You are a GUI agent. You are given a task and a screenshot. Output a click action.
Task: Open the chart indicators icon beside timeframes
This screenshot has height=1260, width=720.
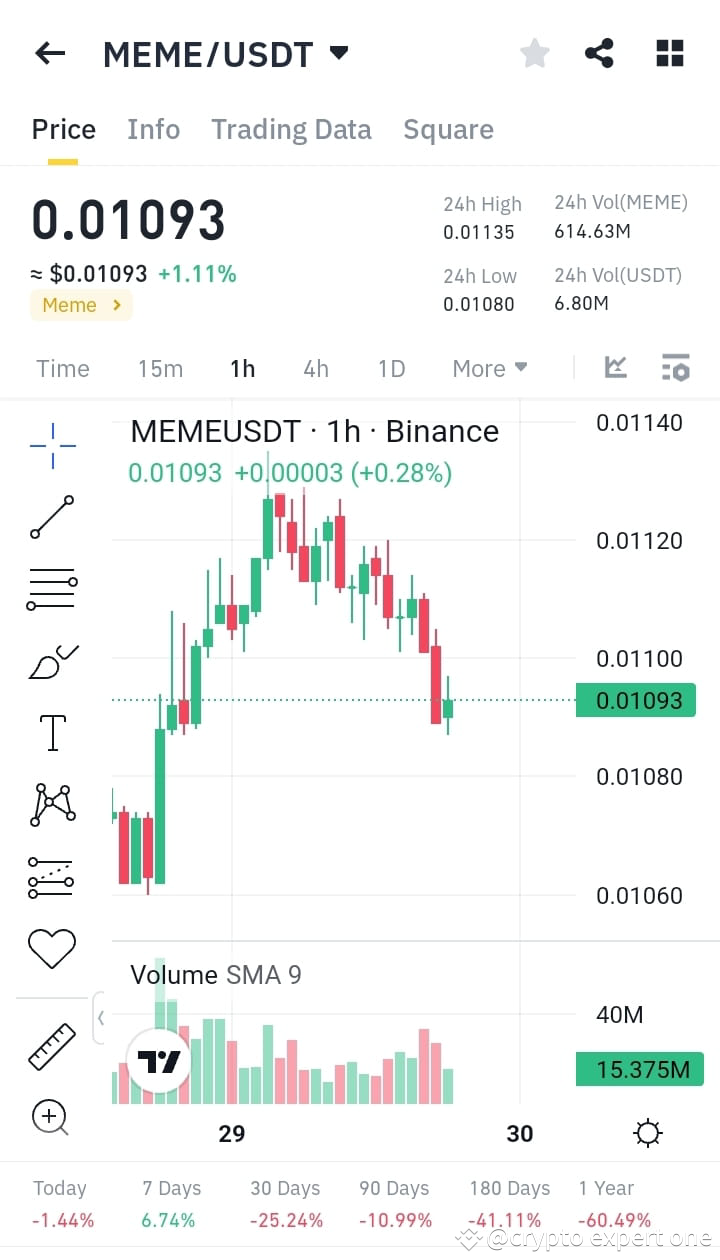click(615, 368)
